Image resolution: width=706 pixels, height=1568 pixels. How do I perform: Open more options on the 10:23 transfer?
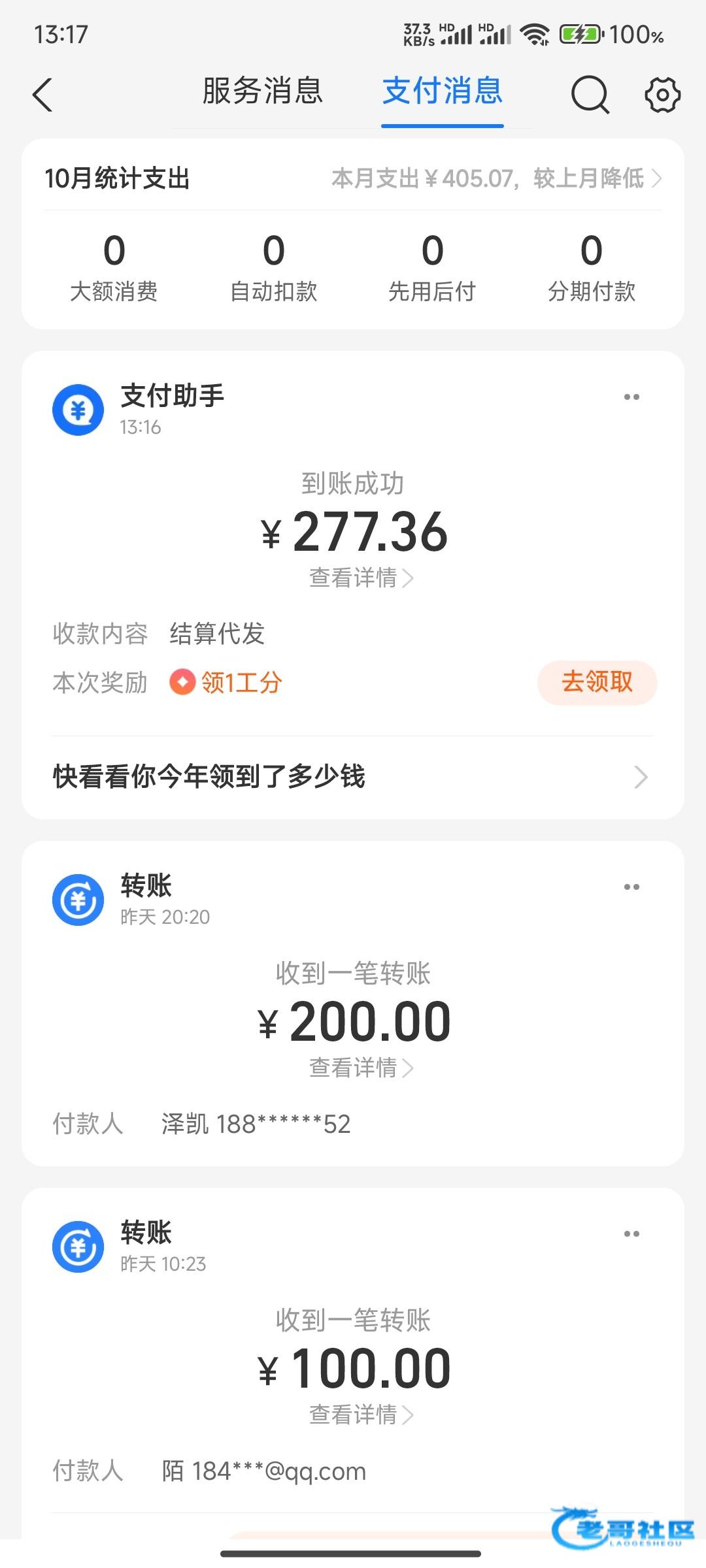tap(631, 1234)
